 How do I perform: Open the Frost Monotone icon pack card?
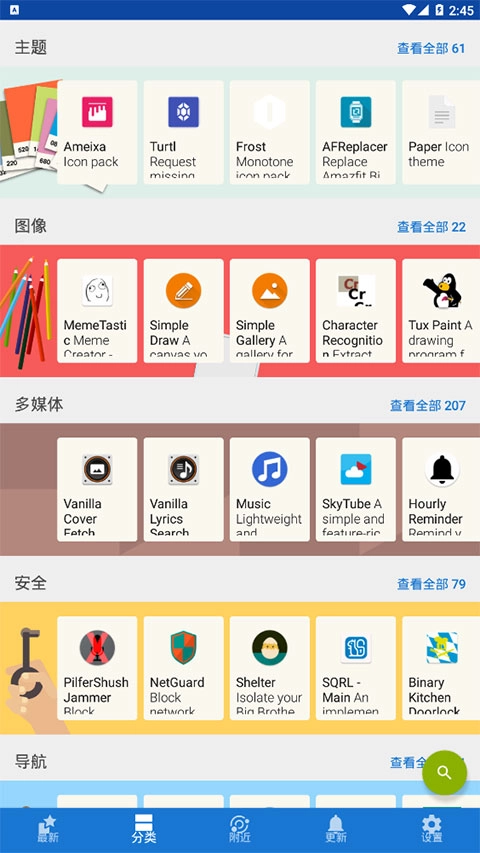pyautogui.click(x=269, y=132)
